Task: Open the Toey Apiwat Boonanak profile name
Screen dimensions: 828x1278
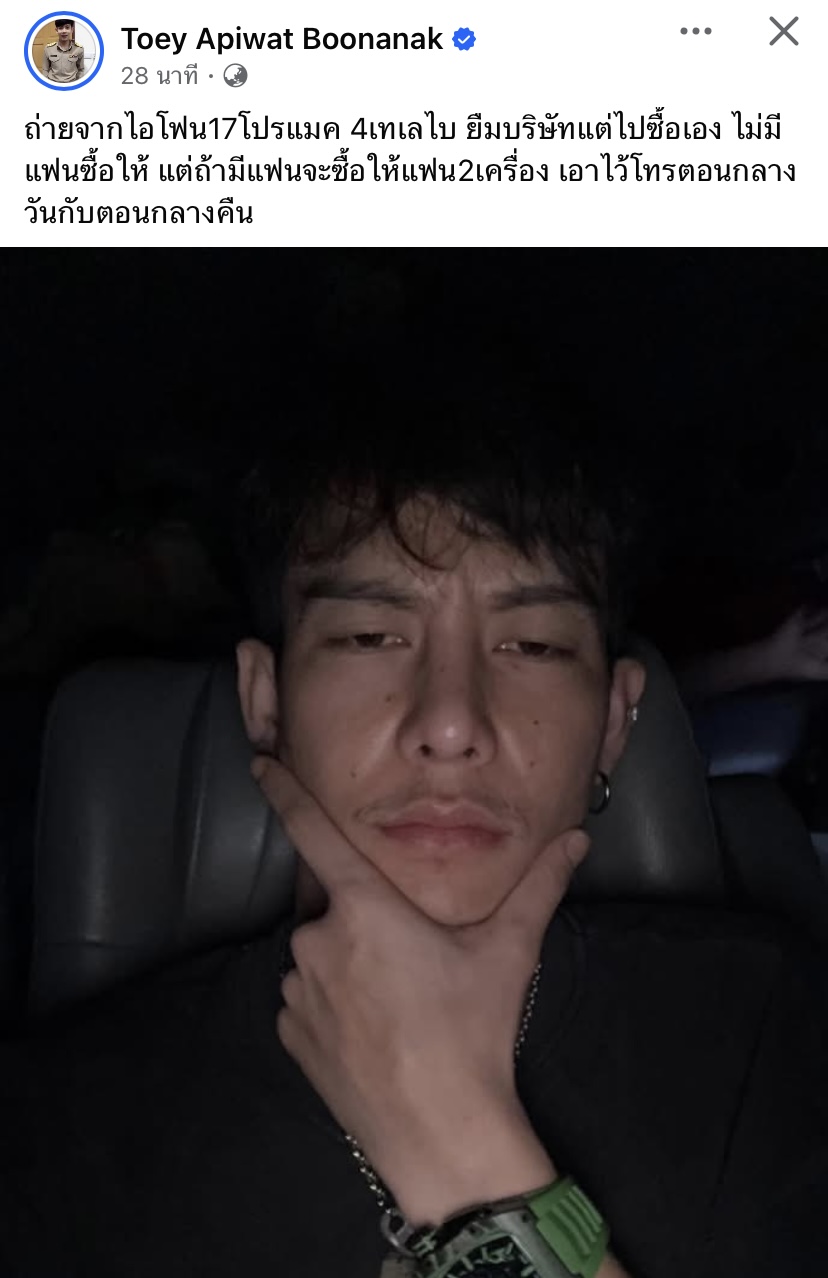Action: 282,39
